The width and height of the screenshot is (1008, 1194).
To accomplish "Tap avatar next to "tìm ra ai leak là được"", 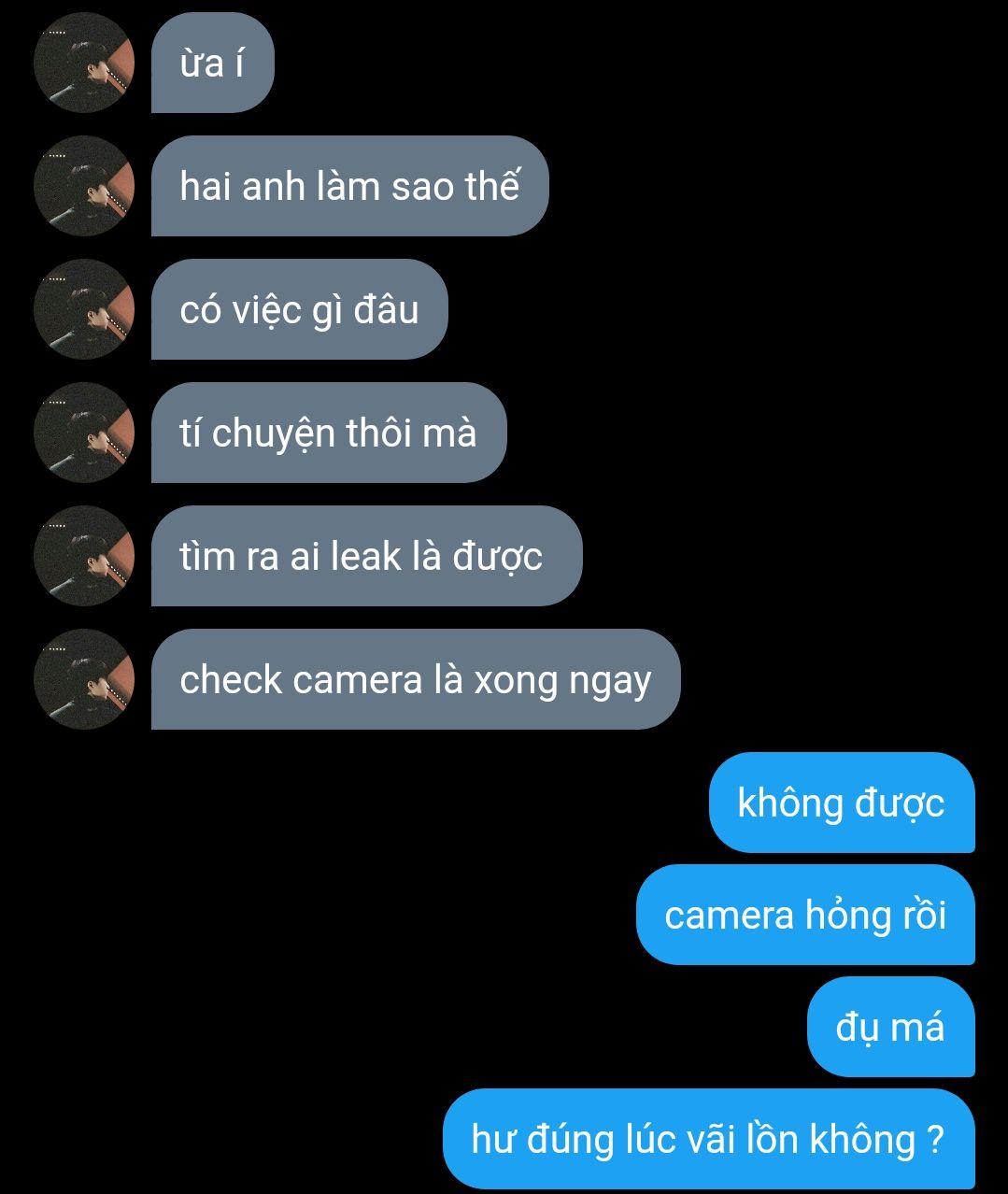I will click(x=84, y=556).
